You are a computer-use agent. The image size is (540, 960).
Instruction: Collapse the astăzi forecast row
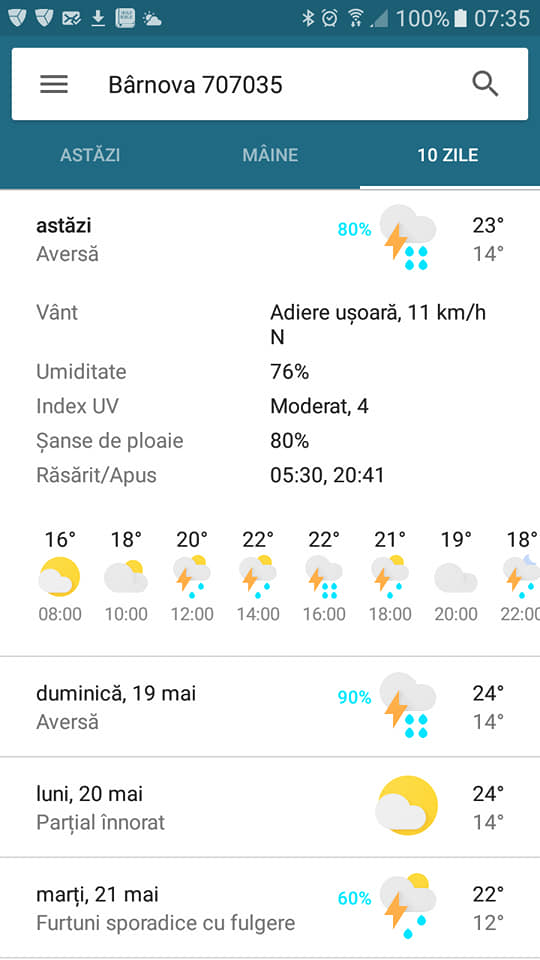(270, 239)
